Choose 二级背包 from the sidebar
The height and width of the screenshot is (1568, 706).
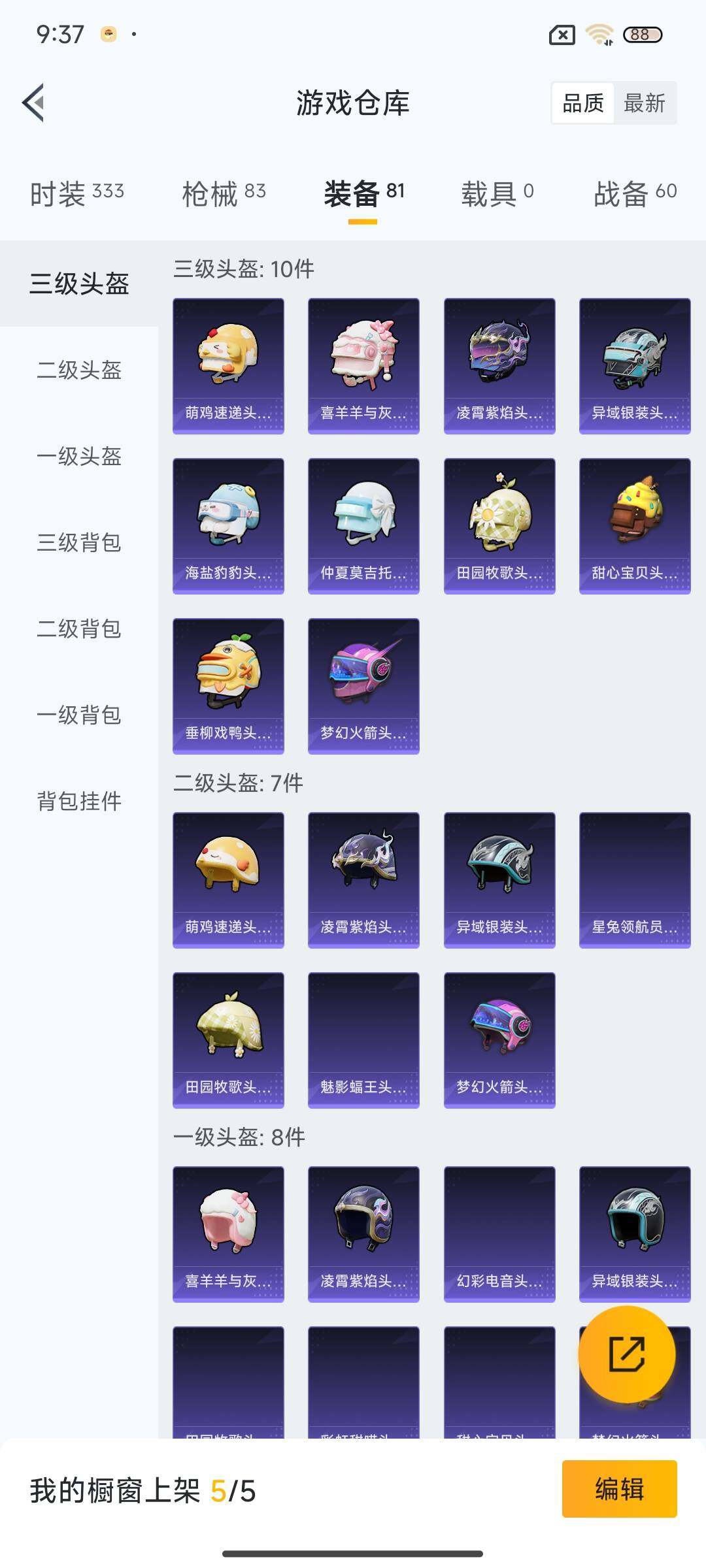tap(79, 629)
